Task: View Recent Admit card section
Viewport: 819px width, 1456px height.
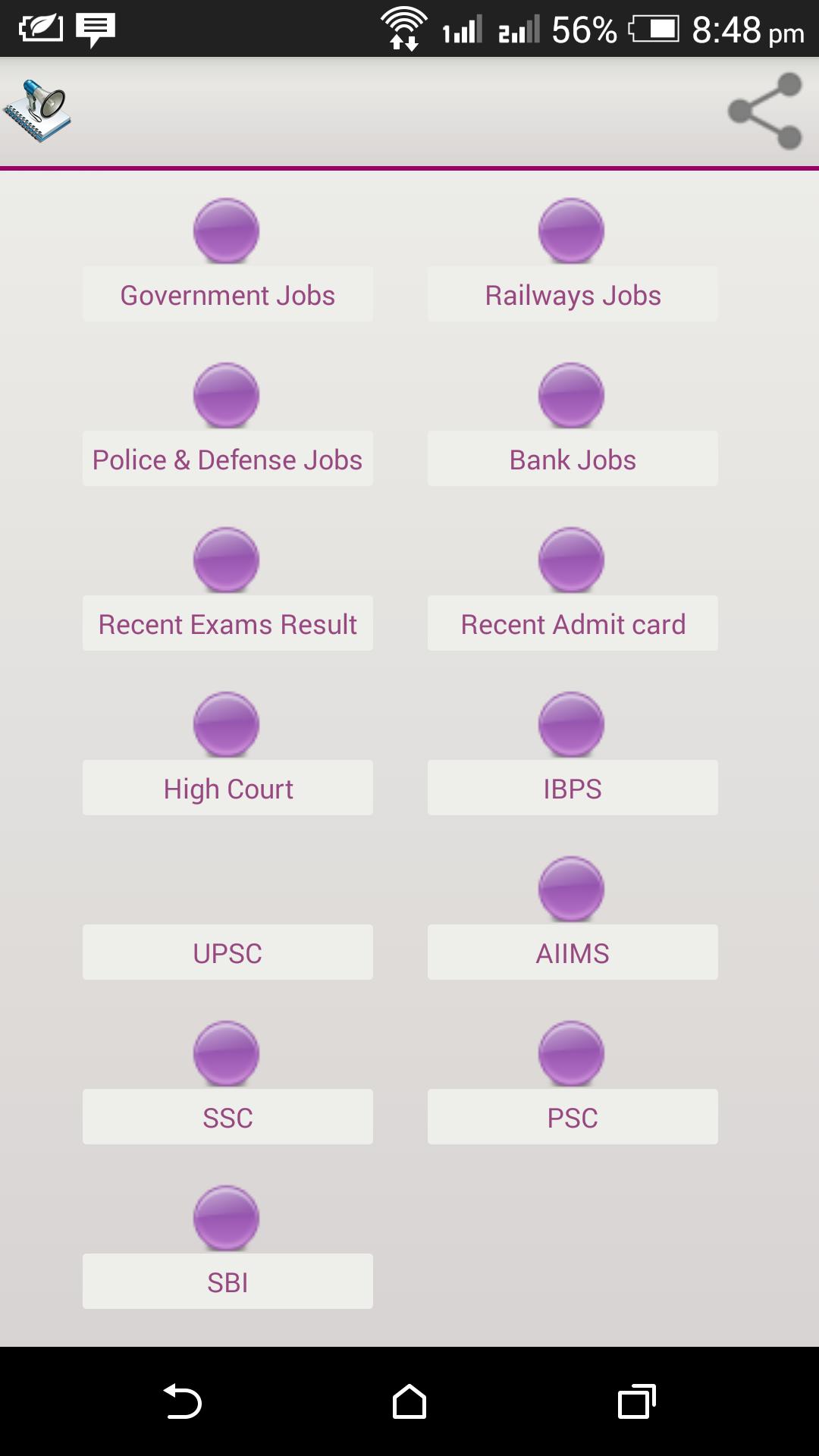Action: pyautogui.click(x=573, y=623)
